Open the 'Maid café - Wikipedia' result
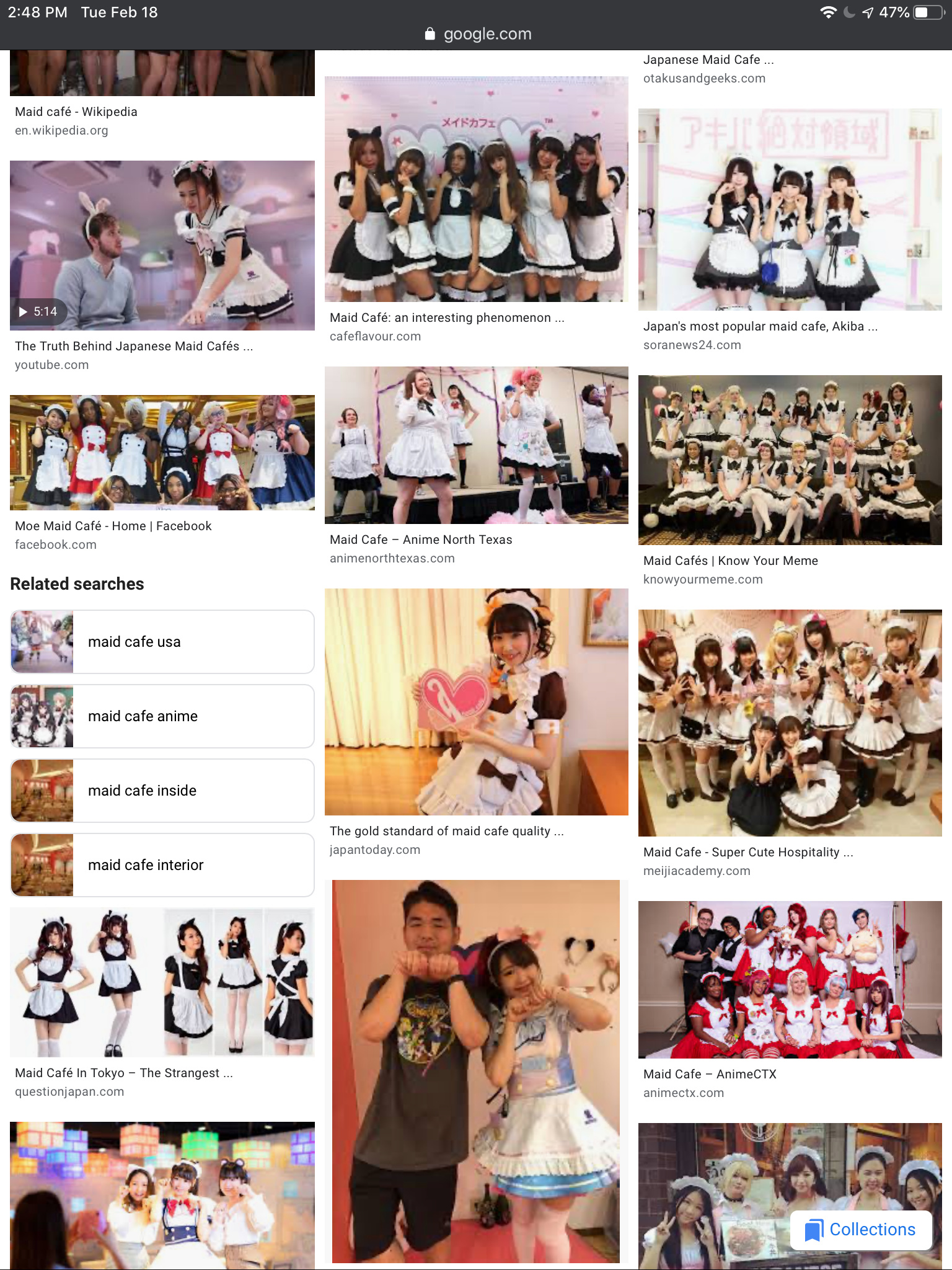 76,112
